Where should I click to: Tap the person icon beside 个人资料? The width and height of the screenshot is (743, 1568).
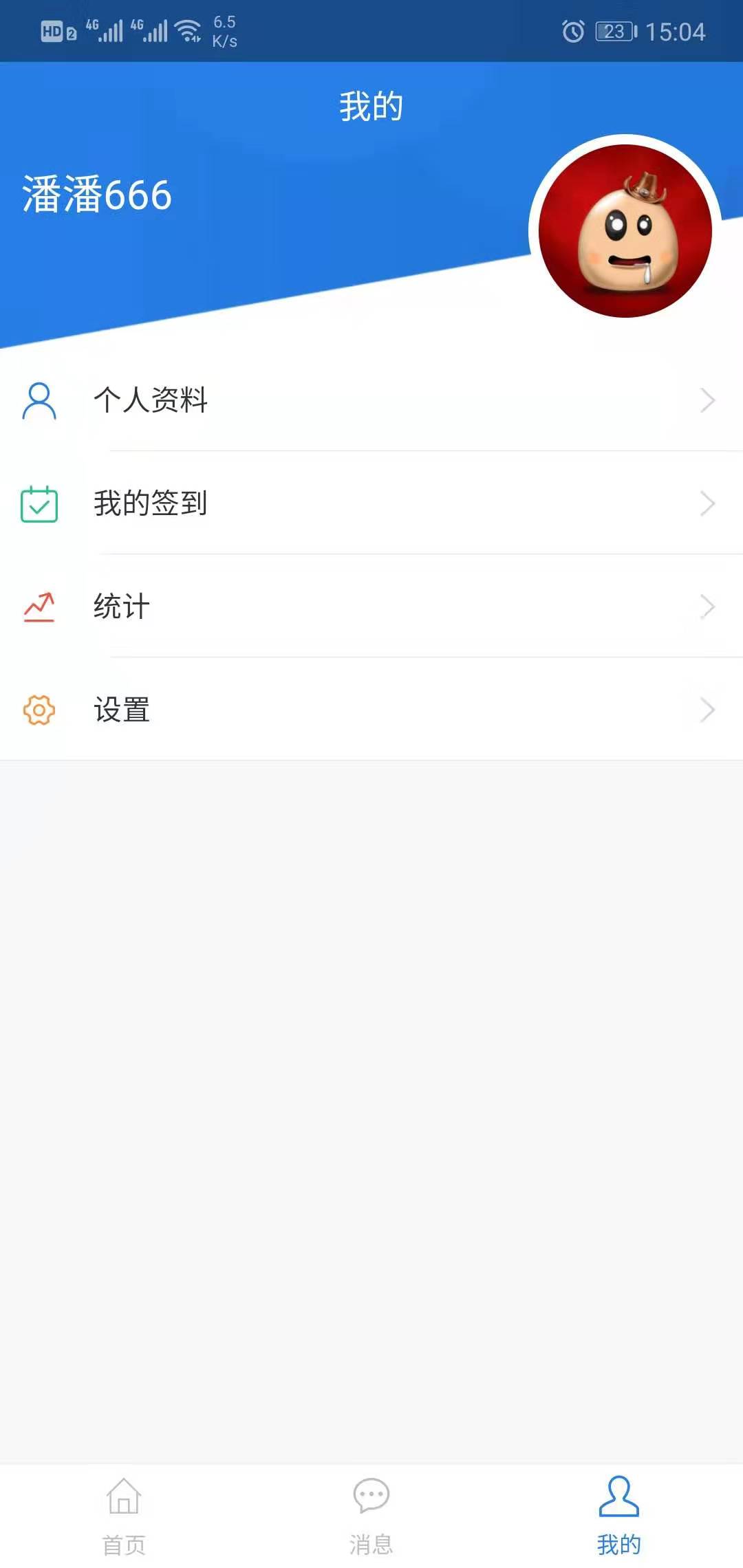click(x=39, y=400)
